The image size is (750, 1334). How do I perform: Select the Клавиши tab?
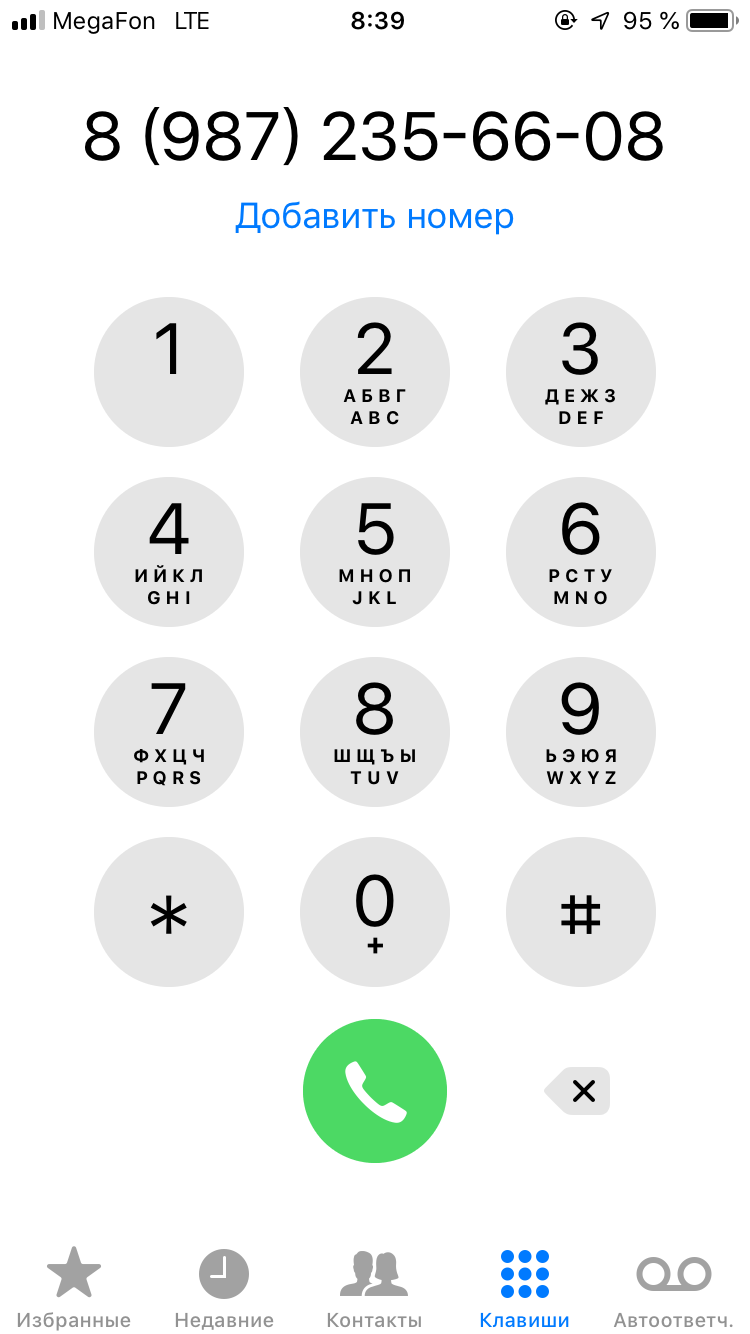524,1288
